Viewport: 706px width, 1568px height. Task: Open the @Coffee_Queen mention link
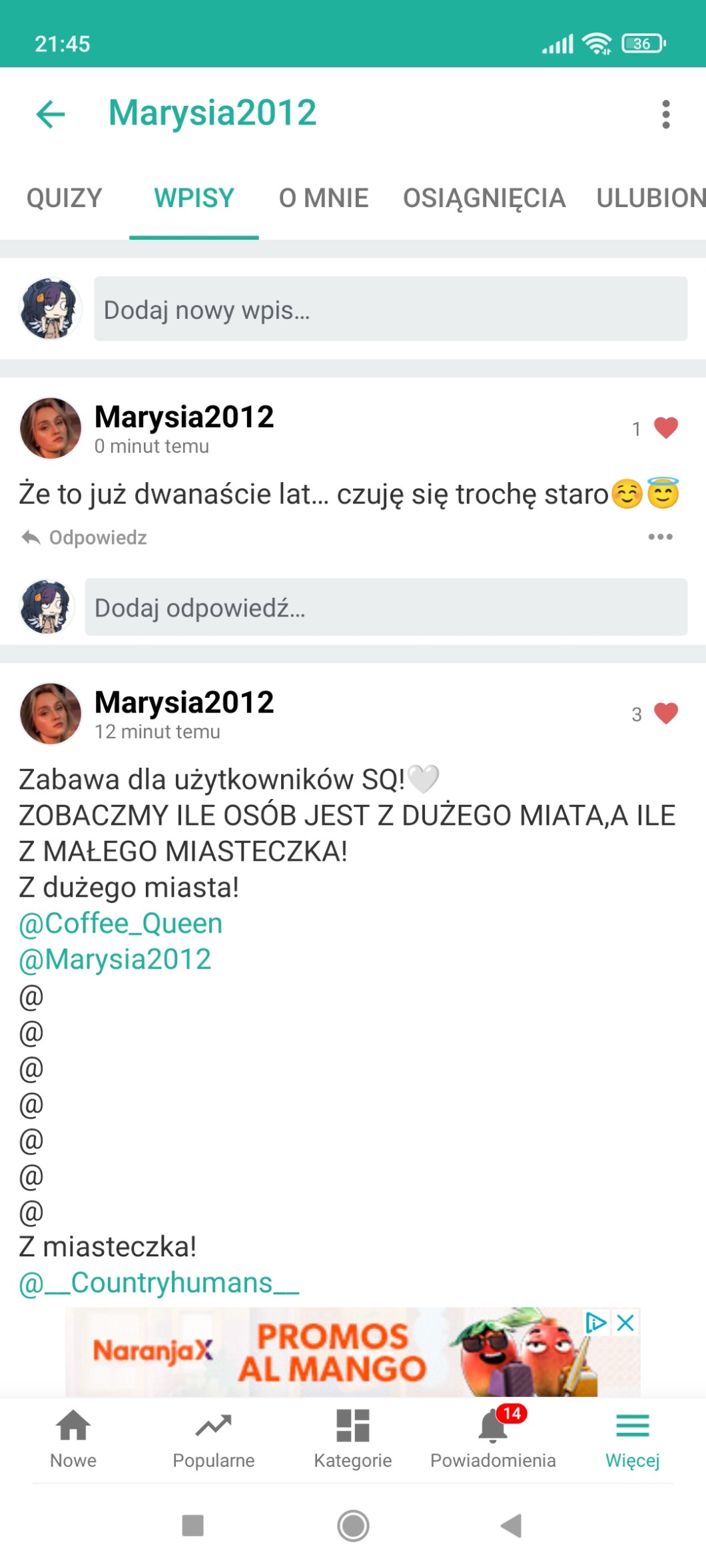coord(121,923)
